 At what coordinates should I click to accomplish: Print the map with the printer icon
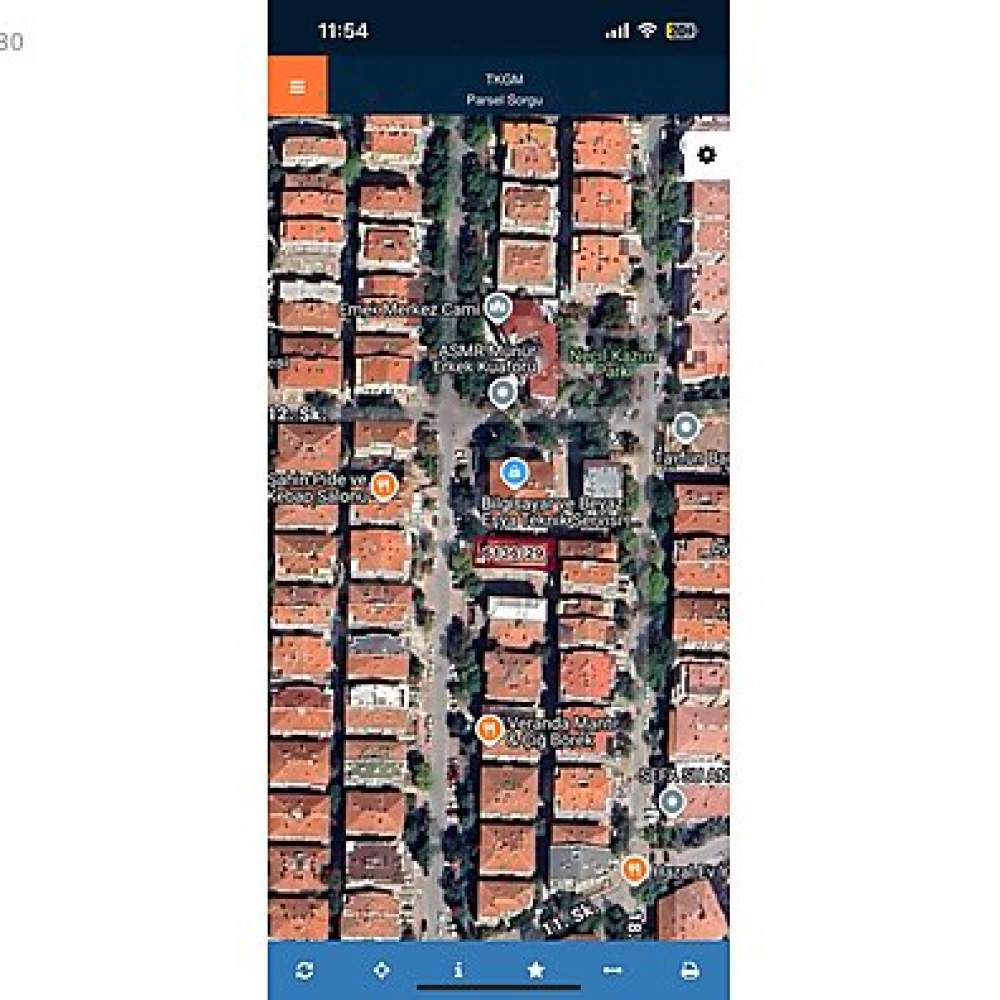click(689, 969)
